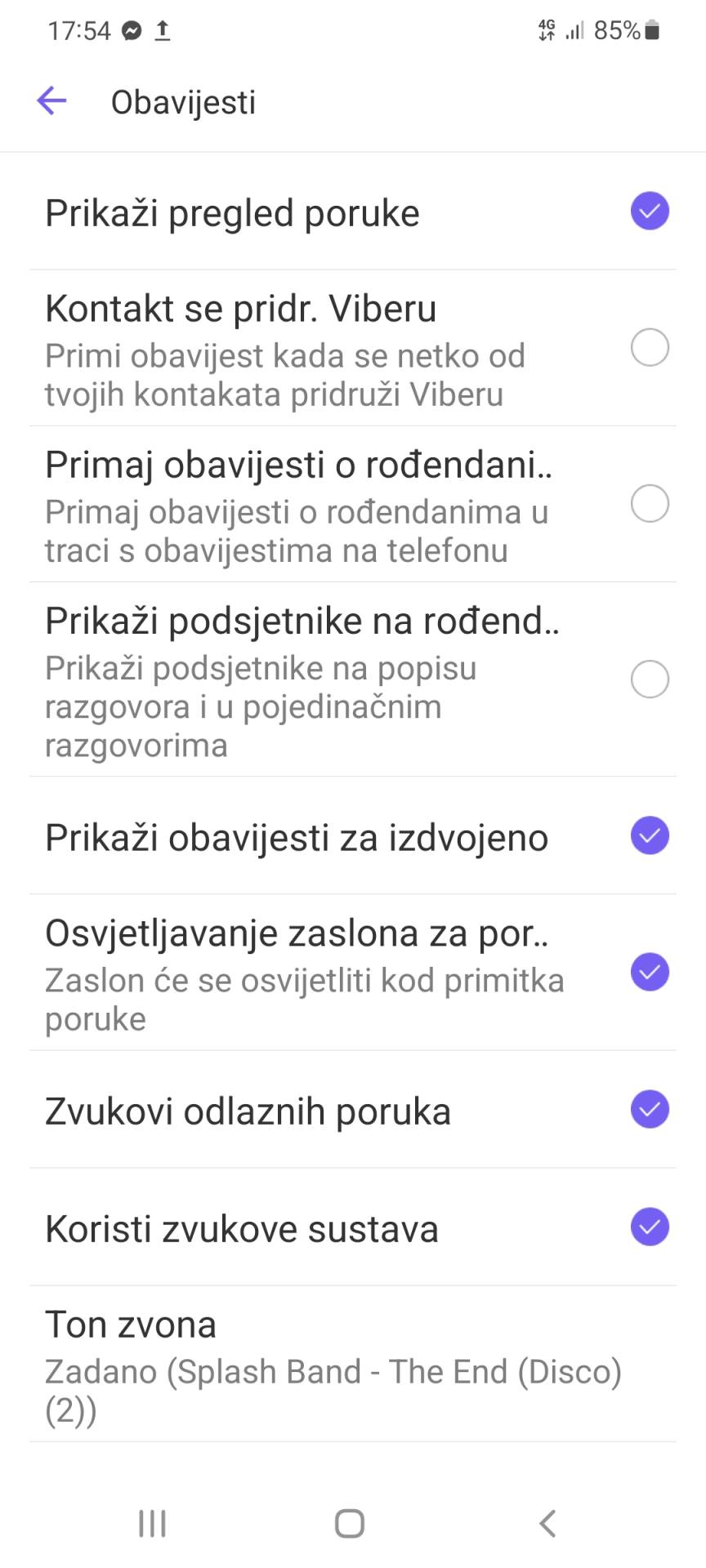Enable Primaj obavijesti o rođendanima

pos(650,505)
